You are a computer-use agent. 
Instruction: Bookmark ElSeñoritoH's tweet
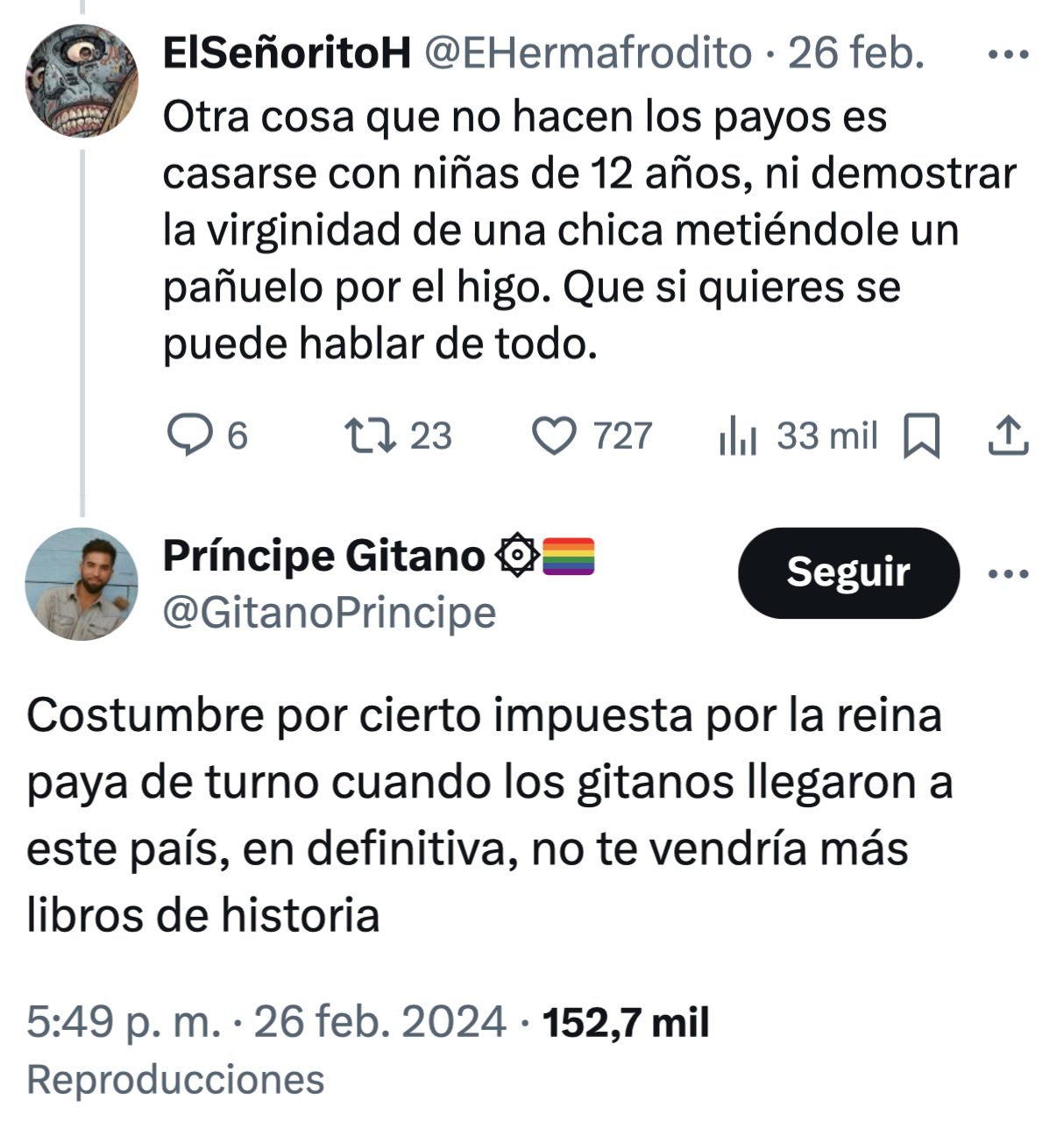(921, 437)
